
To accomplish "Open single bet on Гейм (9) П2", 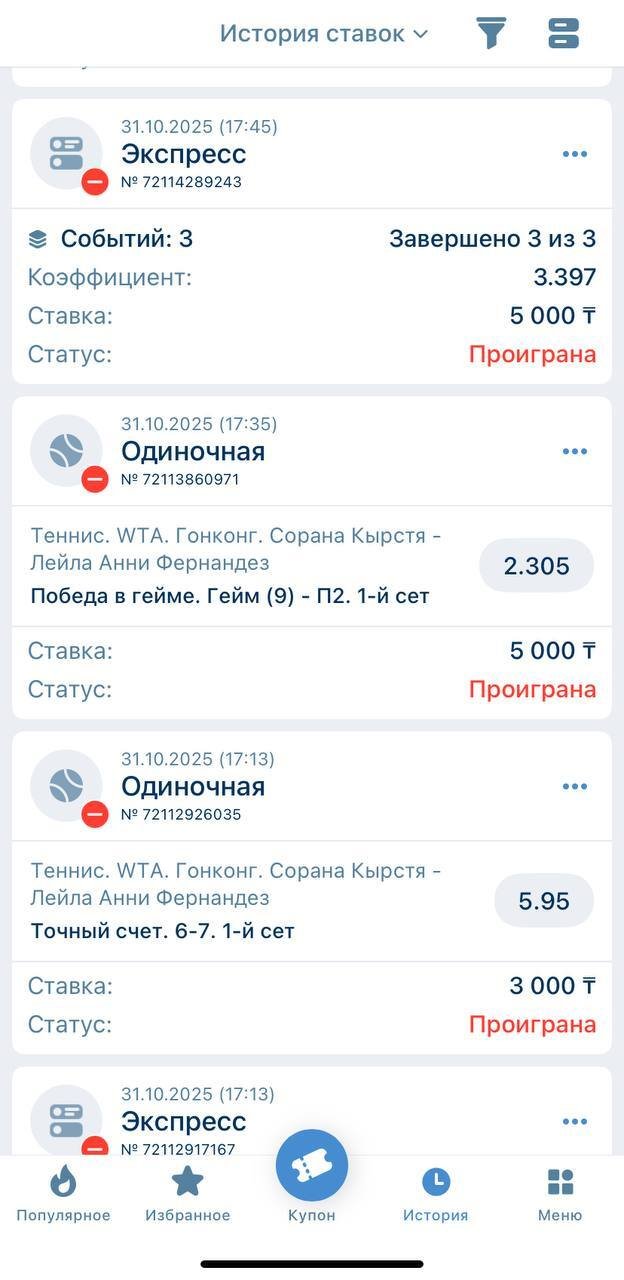I will pyautogui.click(x=250, y=566).
